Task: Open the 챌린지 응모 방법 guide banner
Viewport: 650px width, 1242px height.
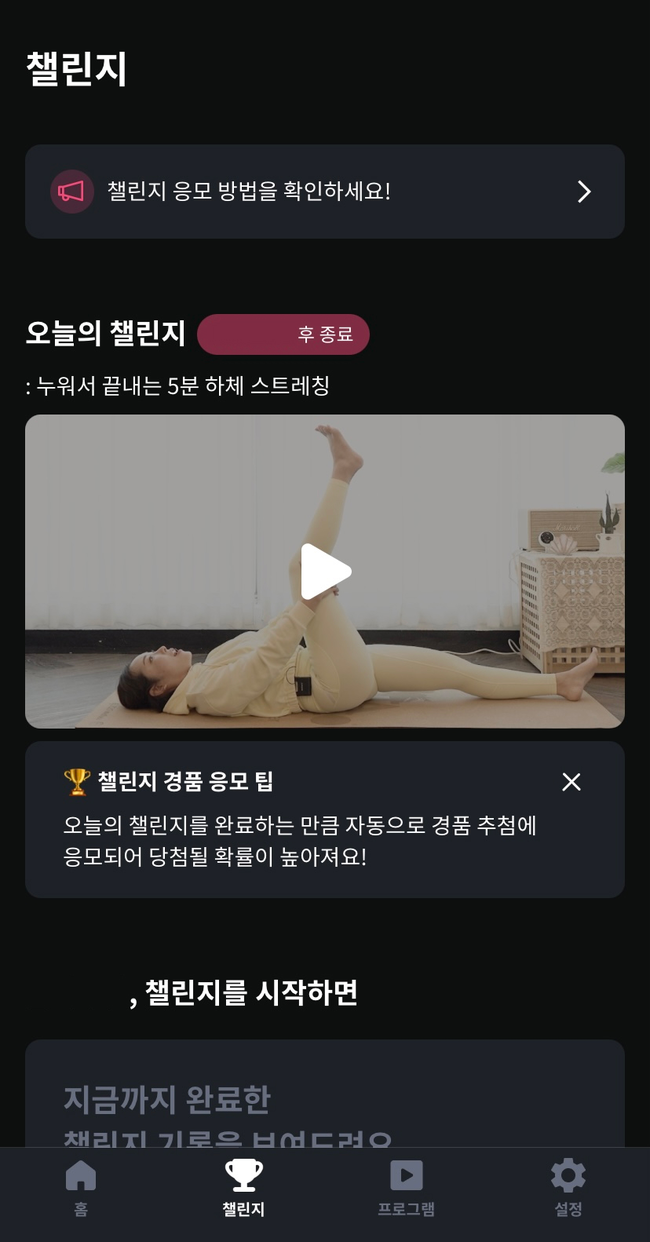Action: coord(324,192)
